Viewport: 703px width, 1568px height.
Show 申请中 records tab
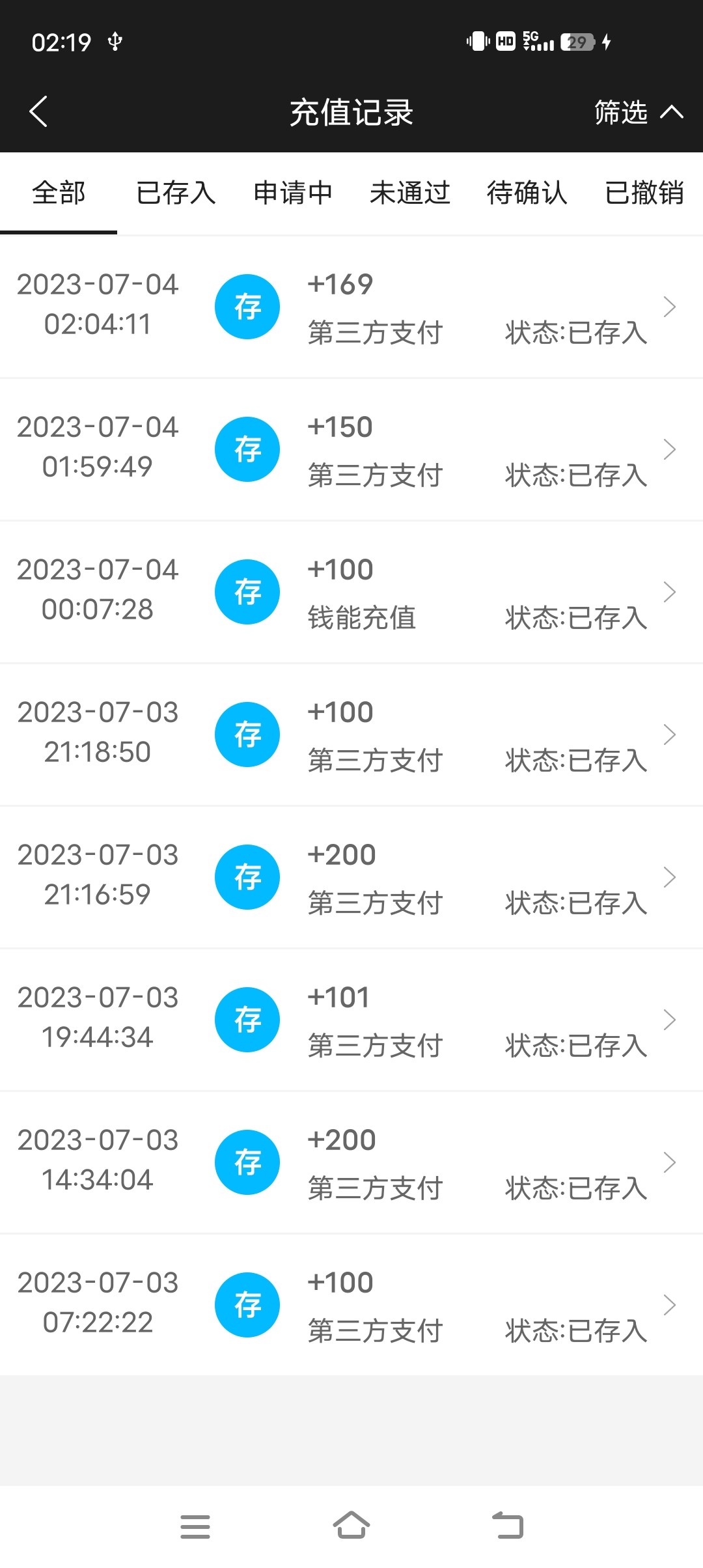[x=293, y=193]
